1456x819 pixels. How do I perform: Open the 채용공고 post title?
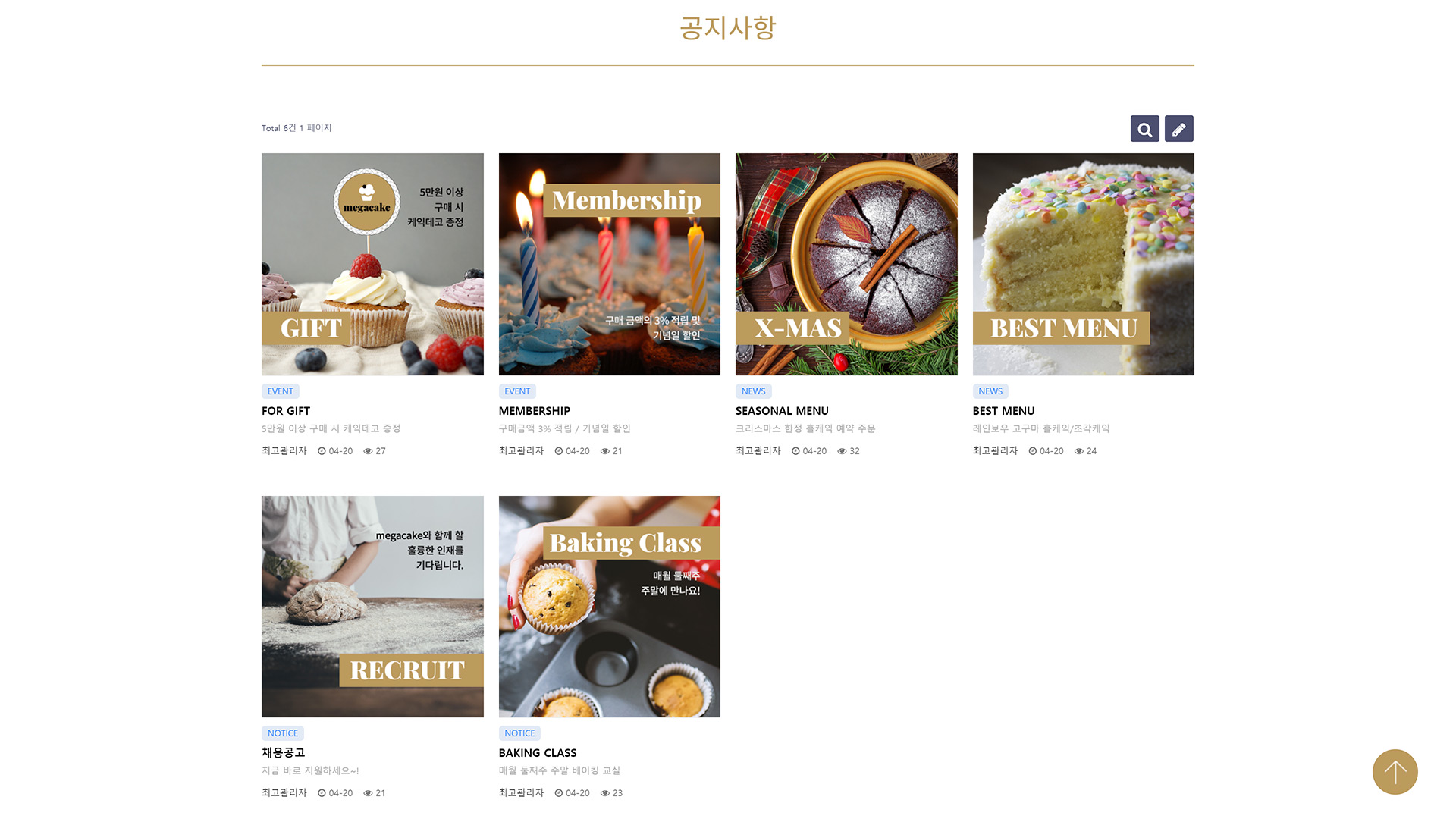(x=283, y=753)
